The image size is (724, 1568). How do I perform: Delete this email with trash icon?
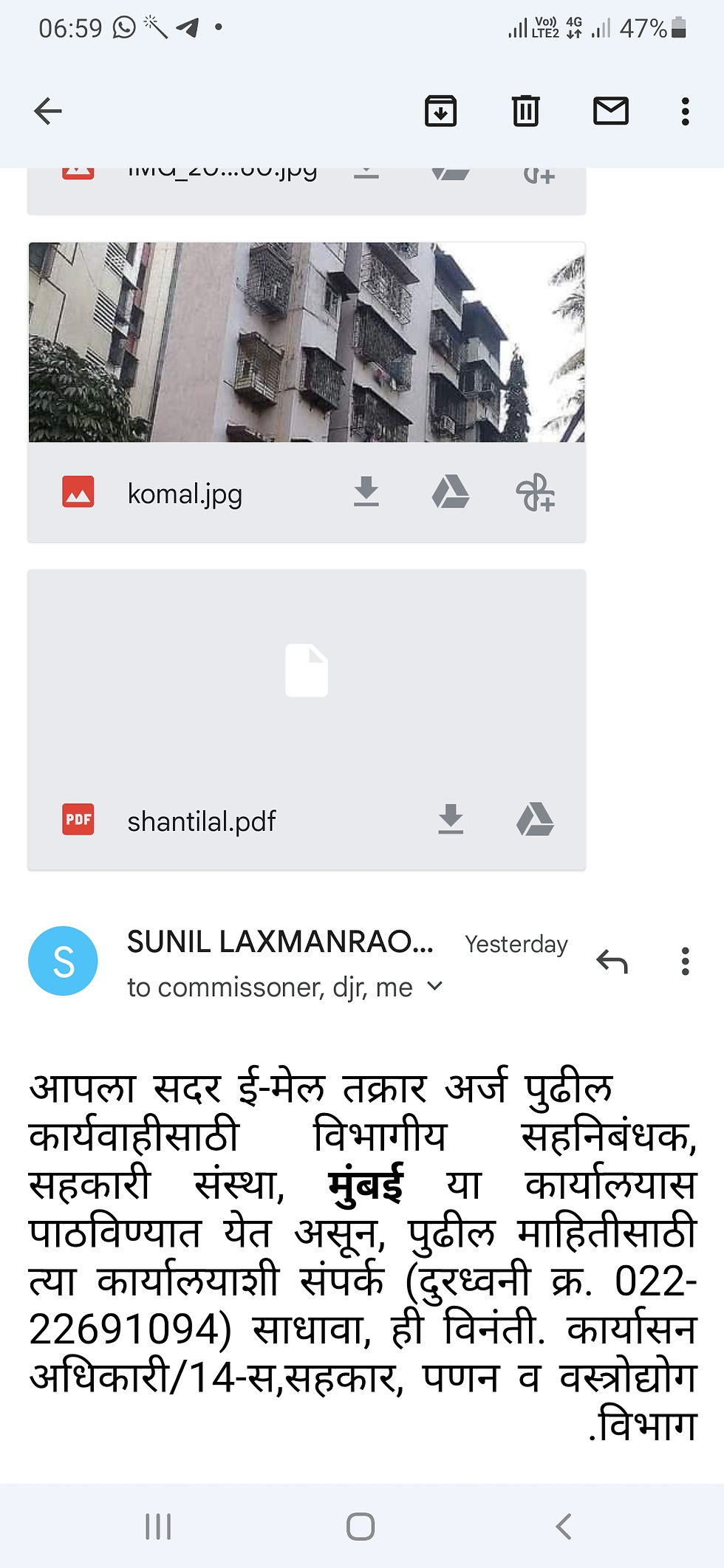(x=525, y=112)
